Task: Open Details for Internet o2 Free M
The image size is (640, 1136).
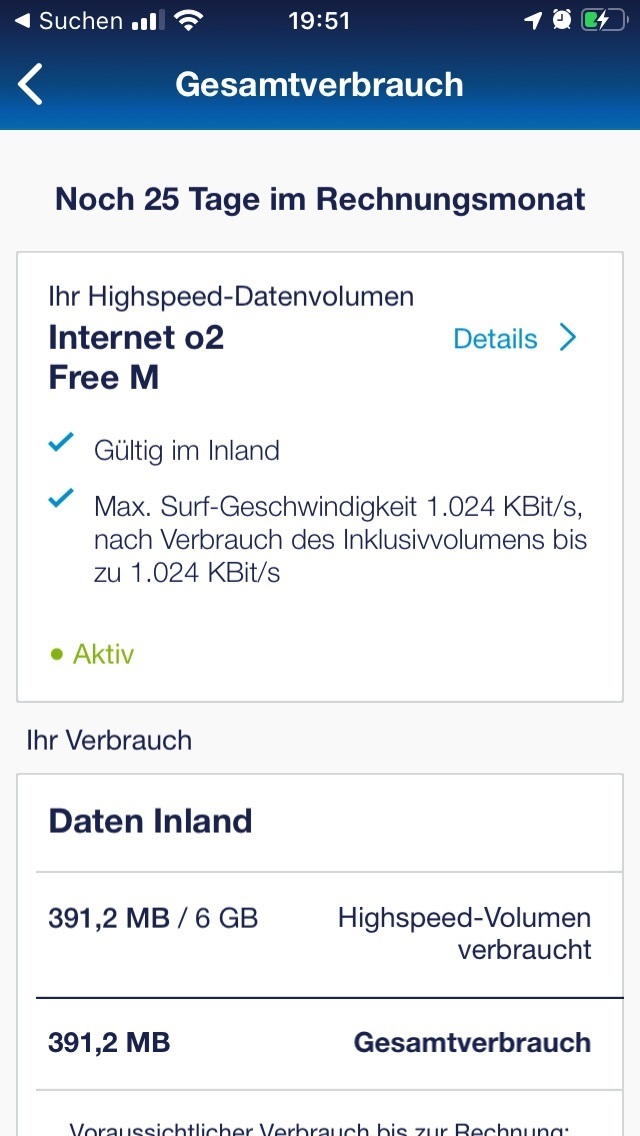Action: coord(515,338)
